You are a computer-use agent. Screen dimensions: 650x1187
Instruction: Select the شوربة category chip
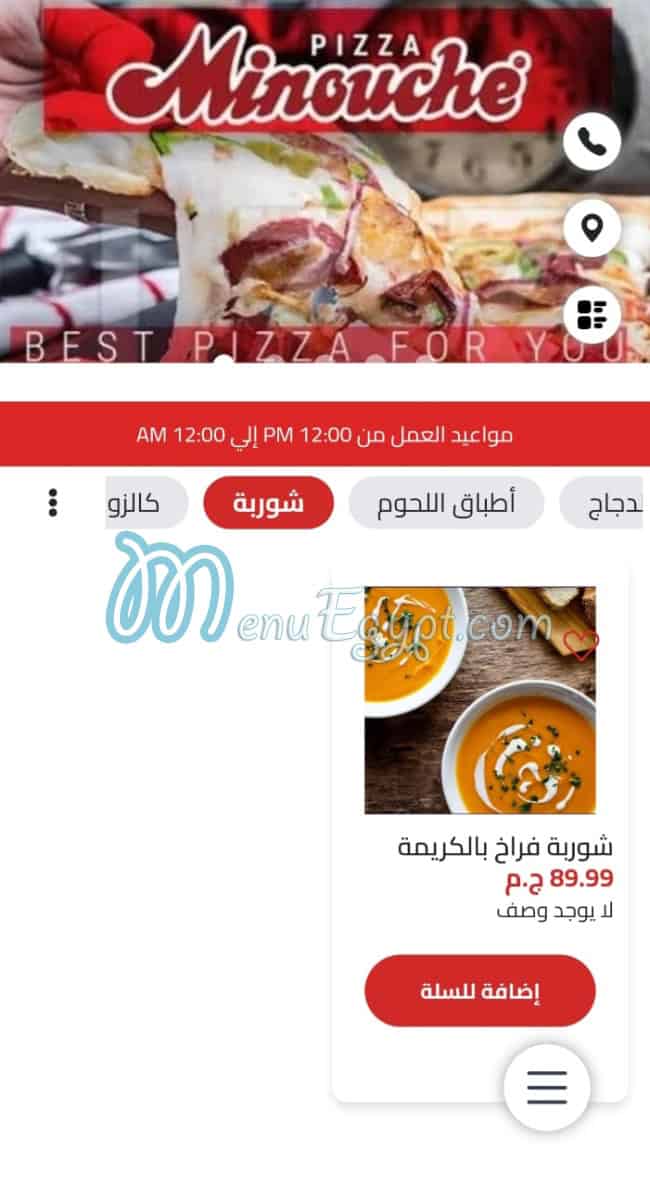[268, 503]
